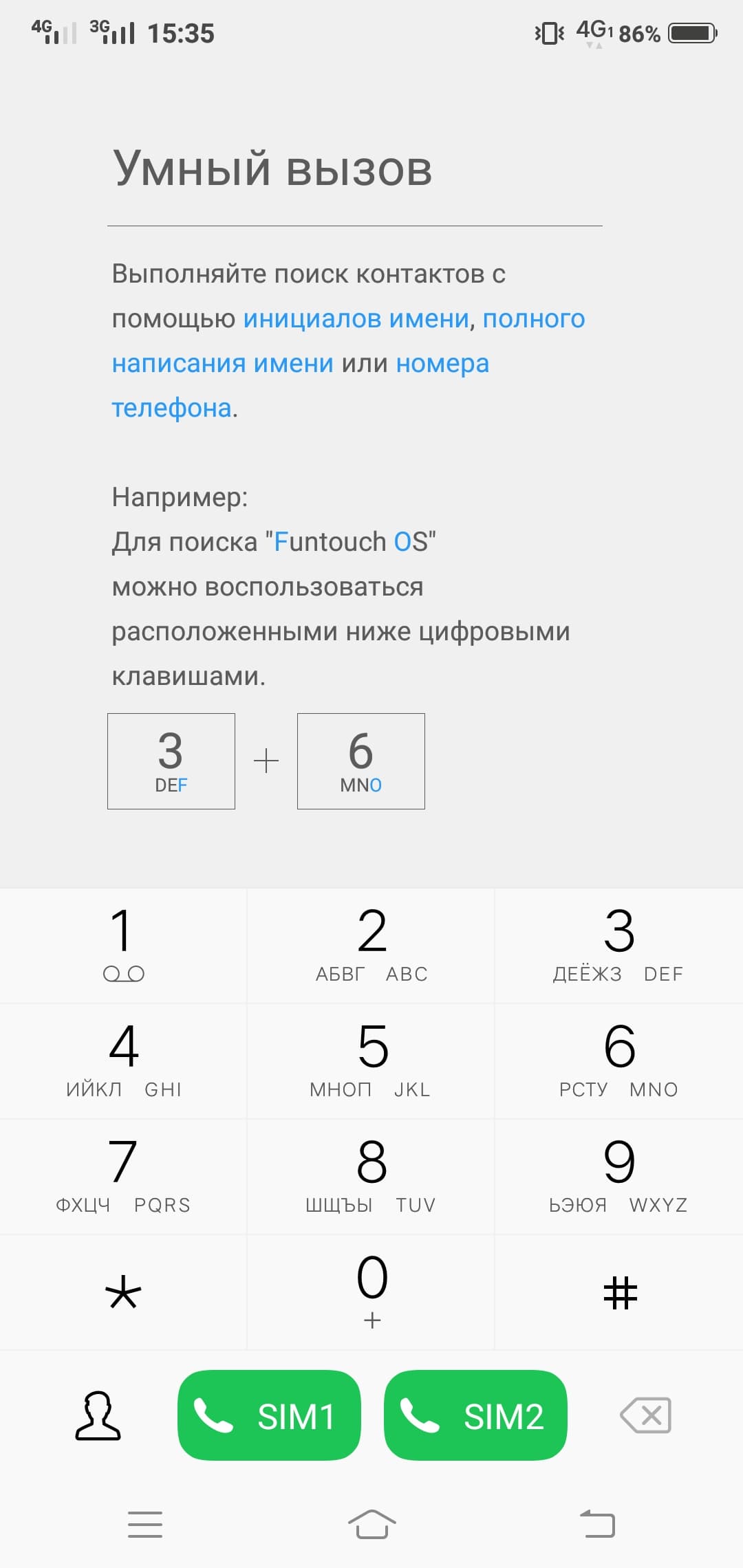The image size is (743, 1568).
Task: Tap the asterisk key
Action: [123, 1292]
